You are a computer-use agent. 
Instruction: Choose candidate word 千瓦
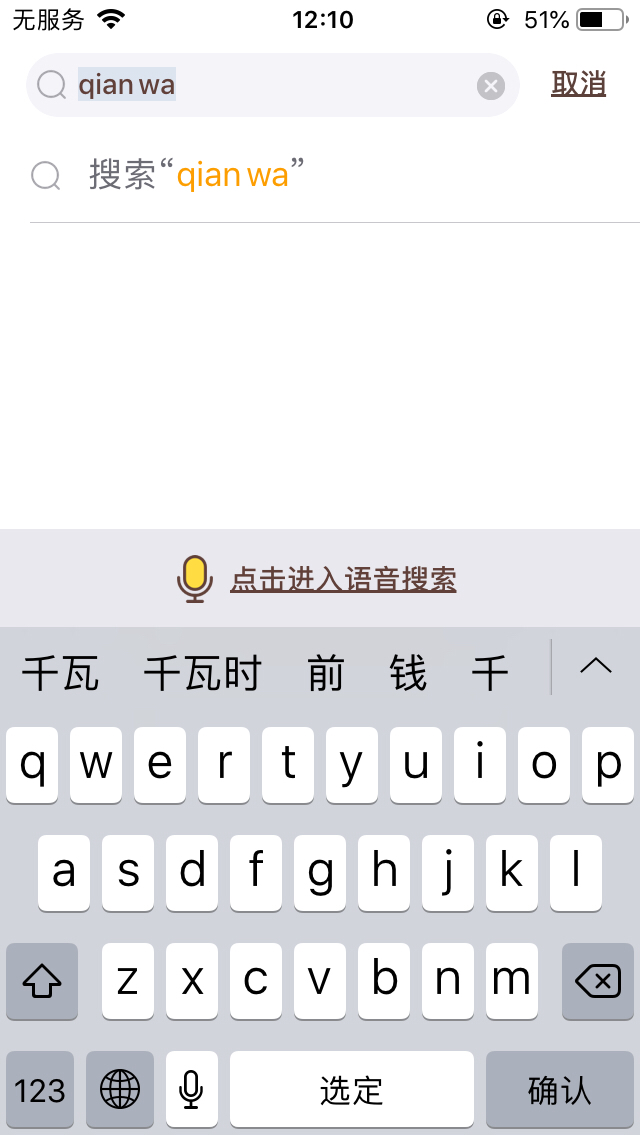pyautogui.click(x=61, y=673)
